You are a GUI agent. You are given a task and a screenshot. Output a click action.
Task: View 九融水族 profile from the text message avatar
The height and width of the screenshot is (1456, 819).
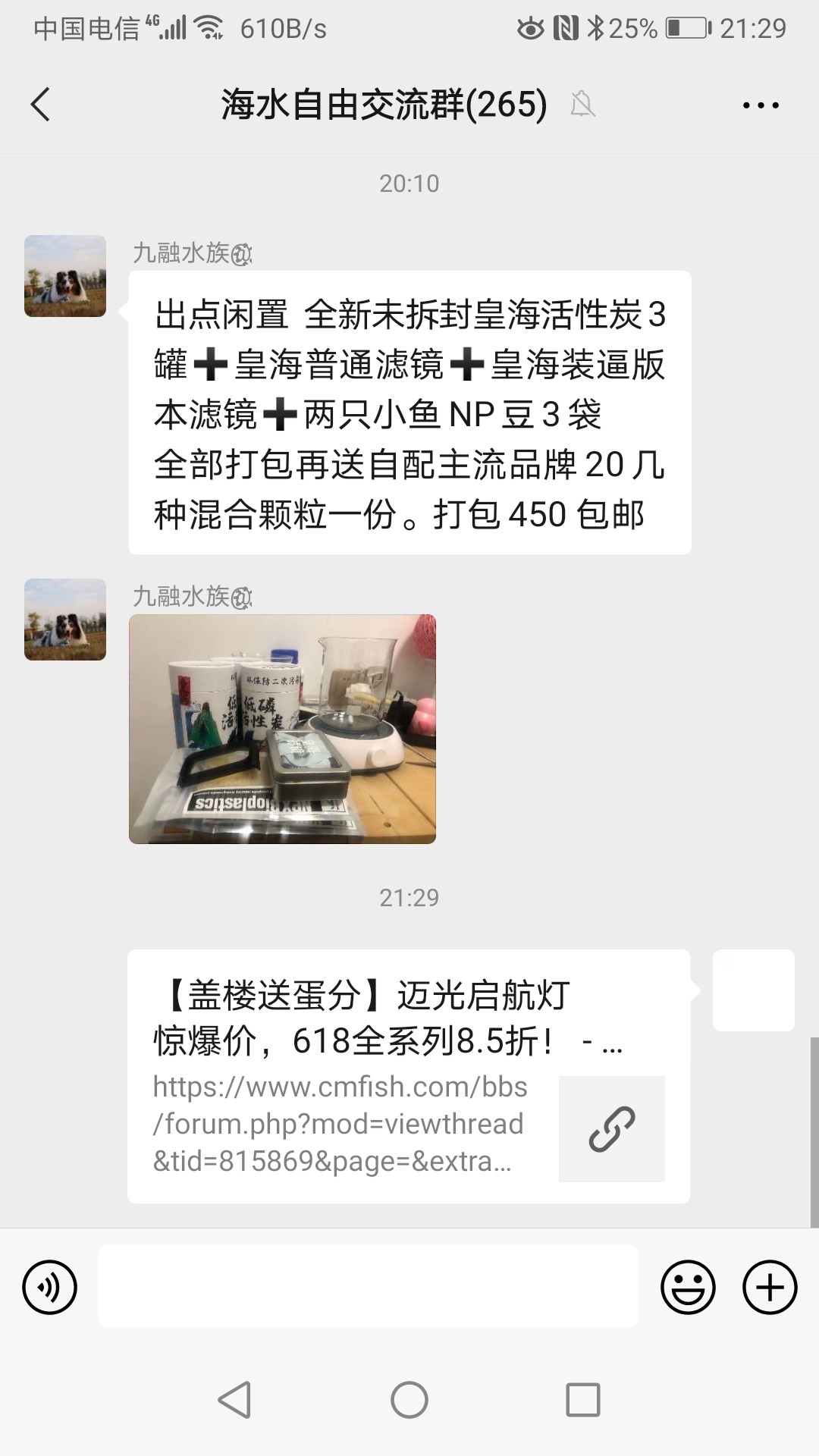[x=65, y=276]
